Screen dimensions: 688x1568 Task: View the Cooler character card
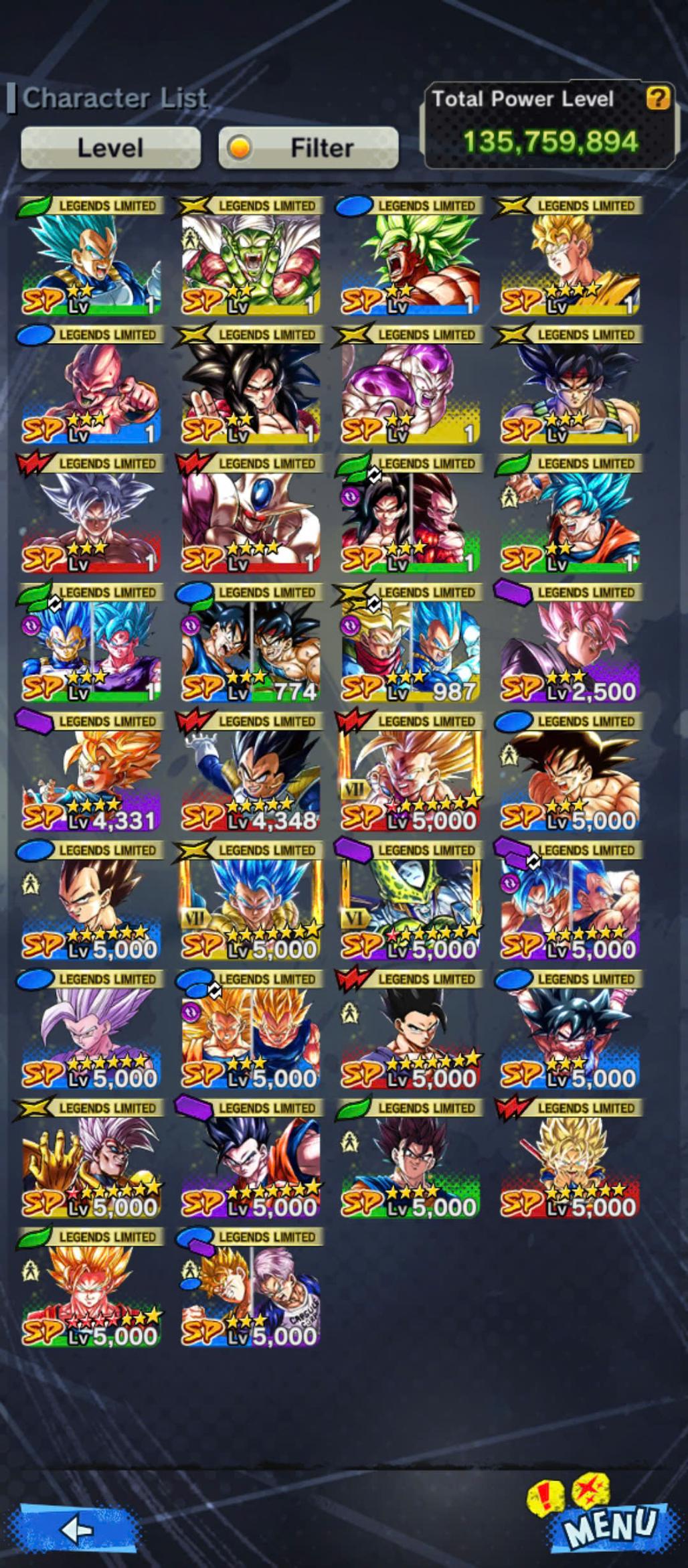point(250,517)
